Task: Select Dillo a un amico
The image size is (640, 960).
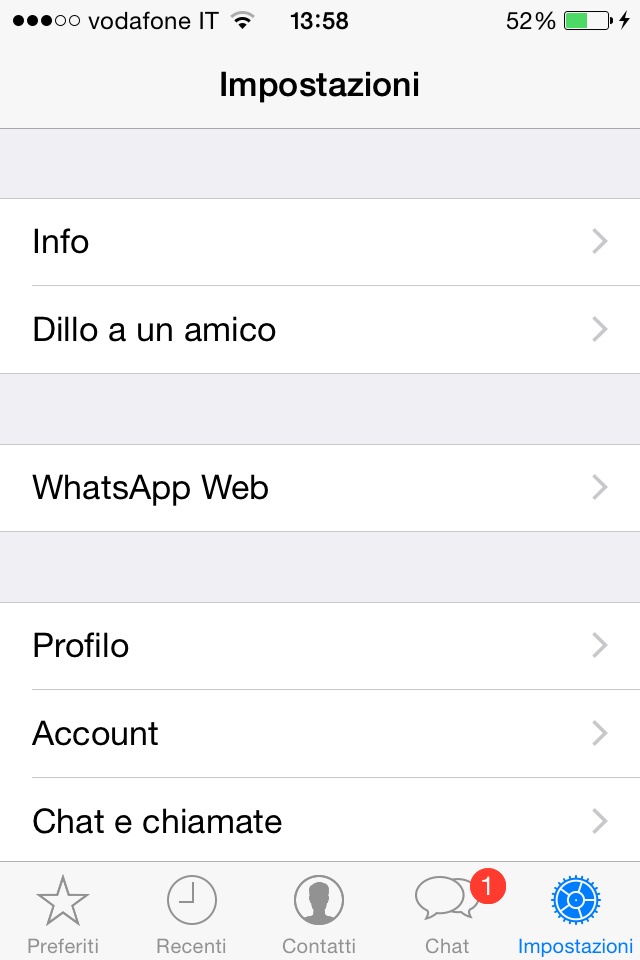Action: pos(320,330)
